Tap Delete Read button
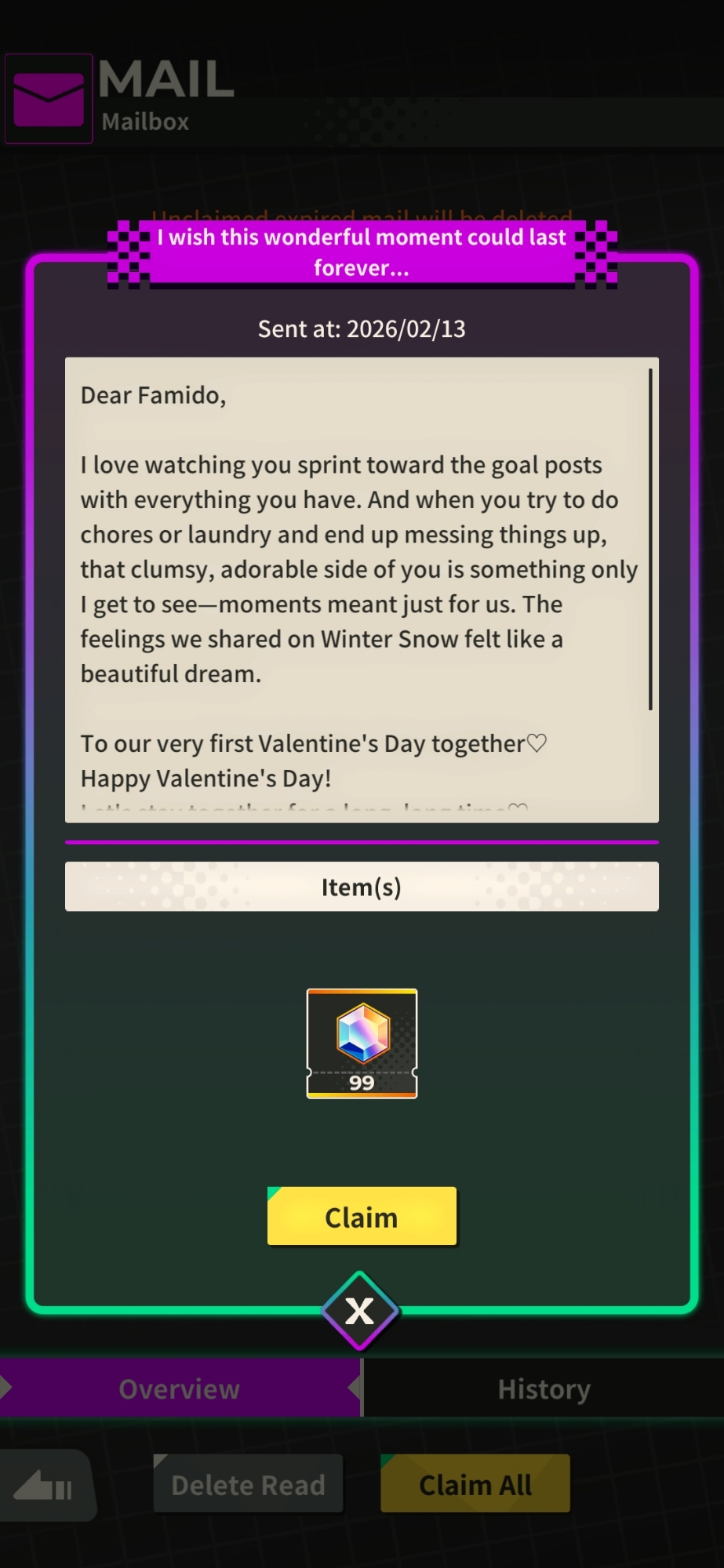This screenshot has width=724, height=1568. click(x=248, y=1484)
